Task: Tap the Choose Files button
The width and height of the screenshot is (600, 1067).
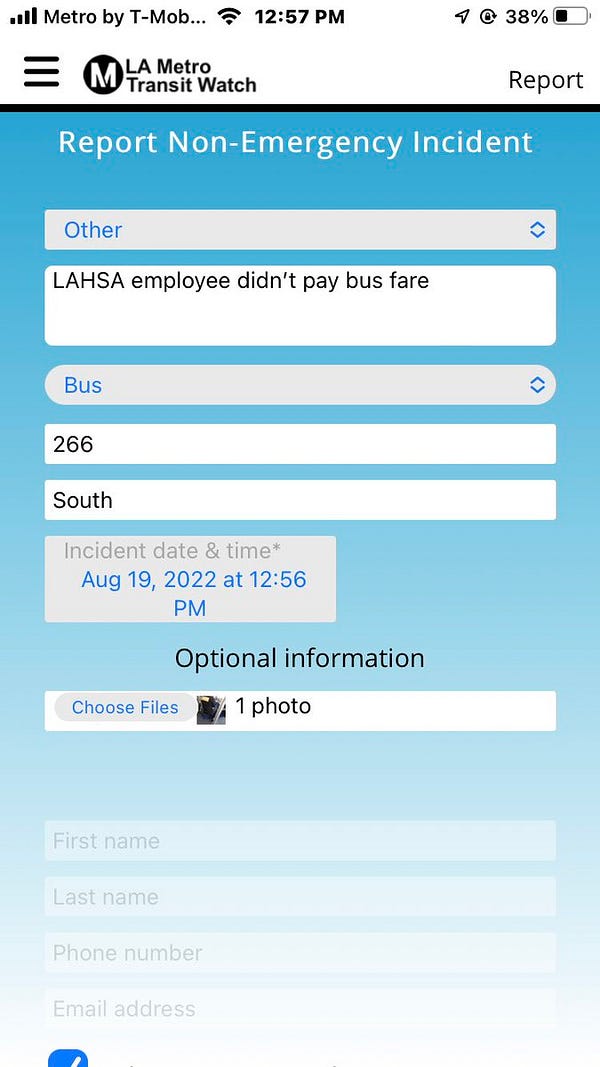Action: (125, 708)
